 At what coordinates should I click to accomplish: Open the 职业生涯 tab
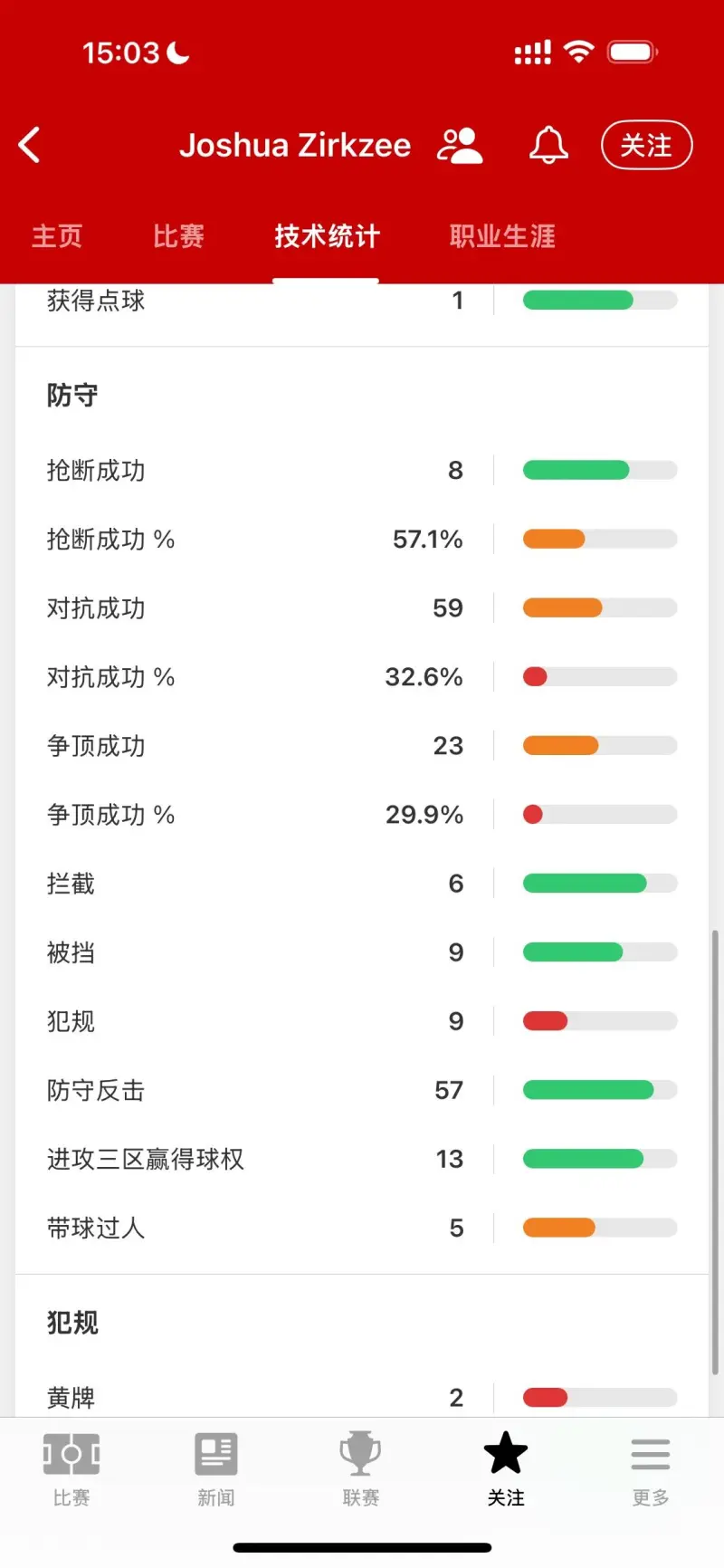pyautogui.click(x=502, y=236)
